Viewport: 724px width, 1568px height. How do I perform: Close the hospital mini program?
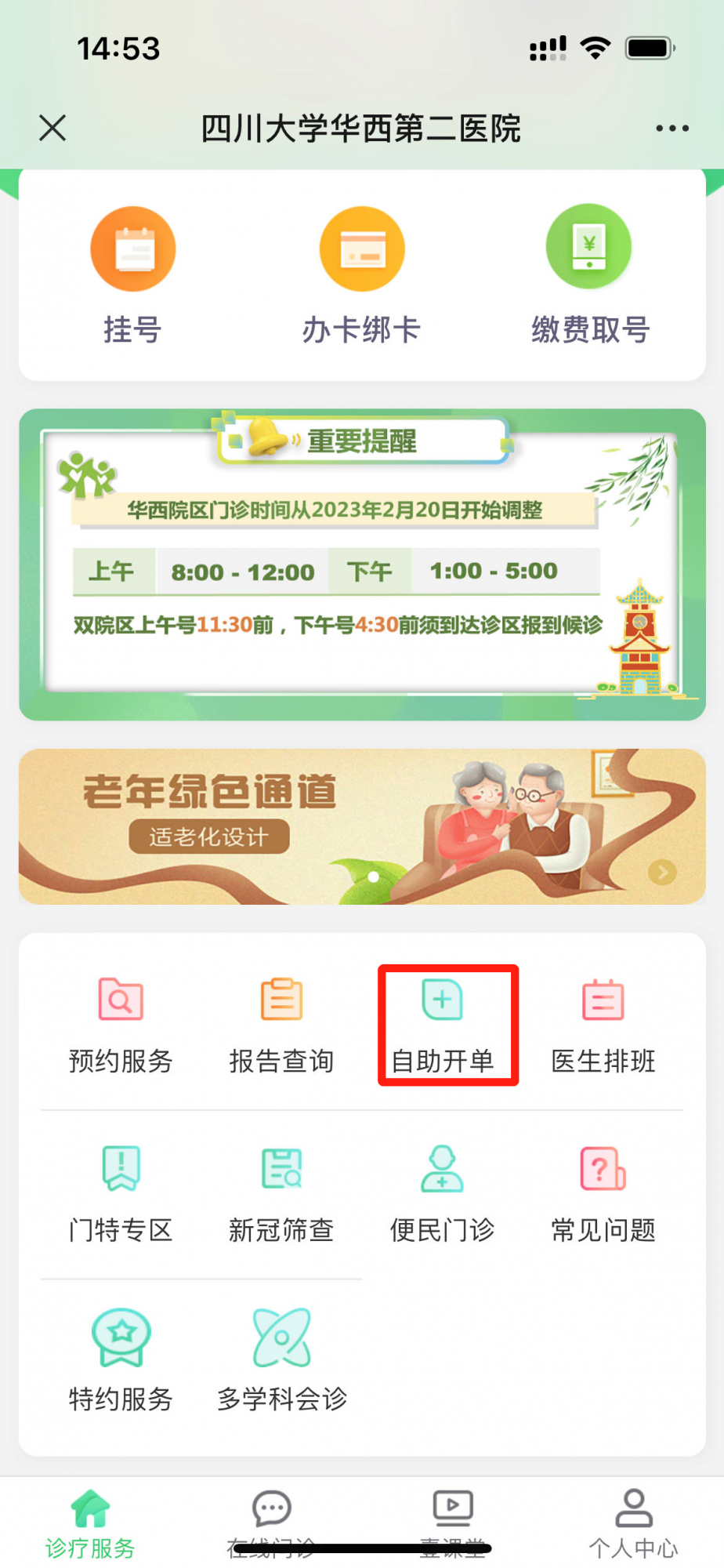52,128
